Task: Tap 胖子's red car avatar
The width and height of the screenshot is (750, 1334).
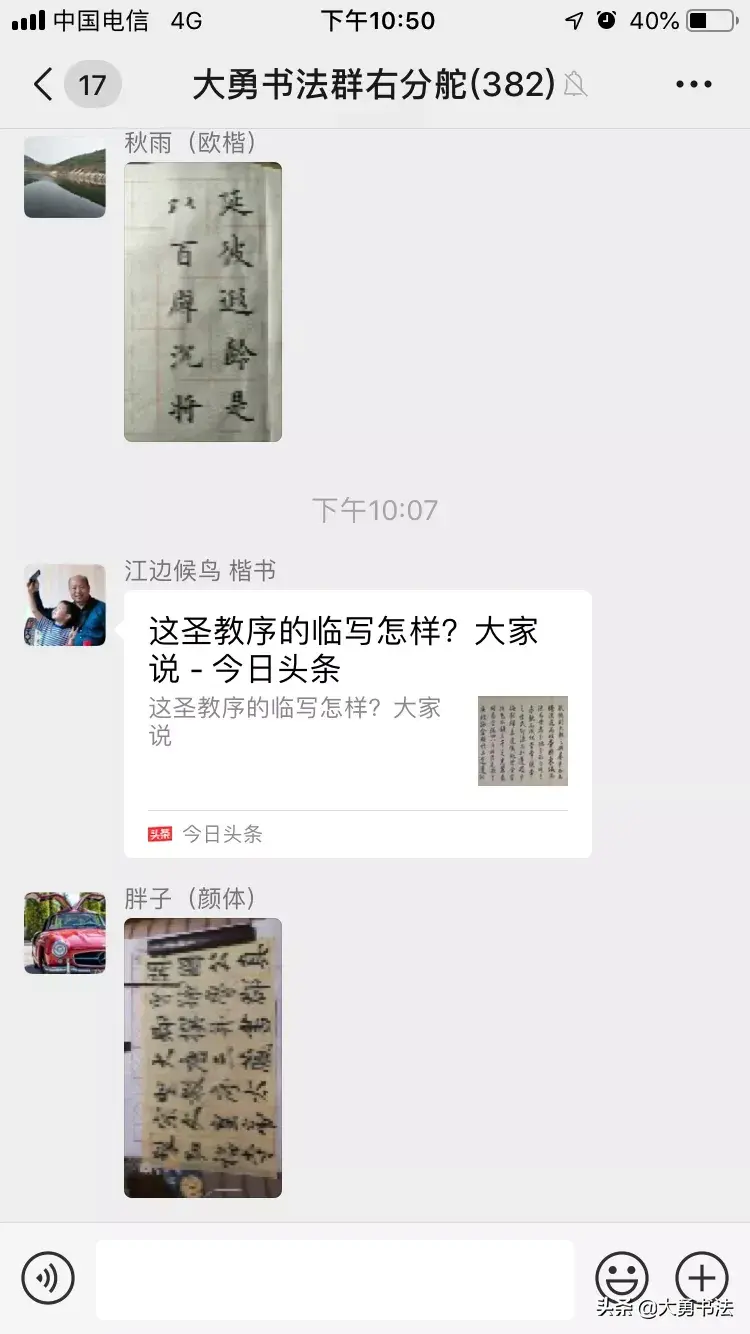Action: [x=65, y=933]
